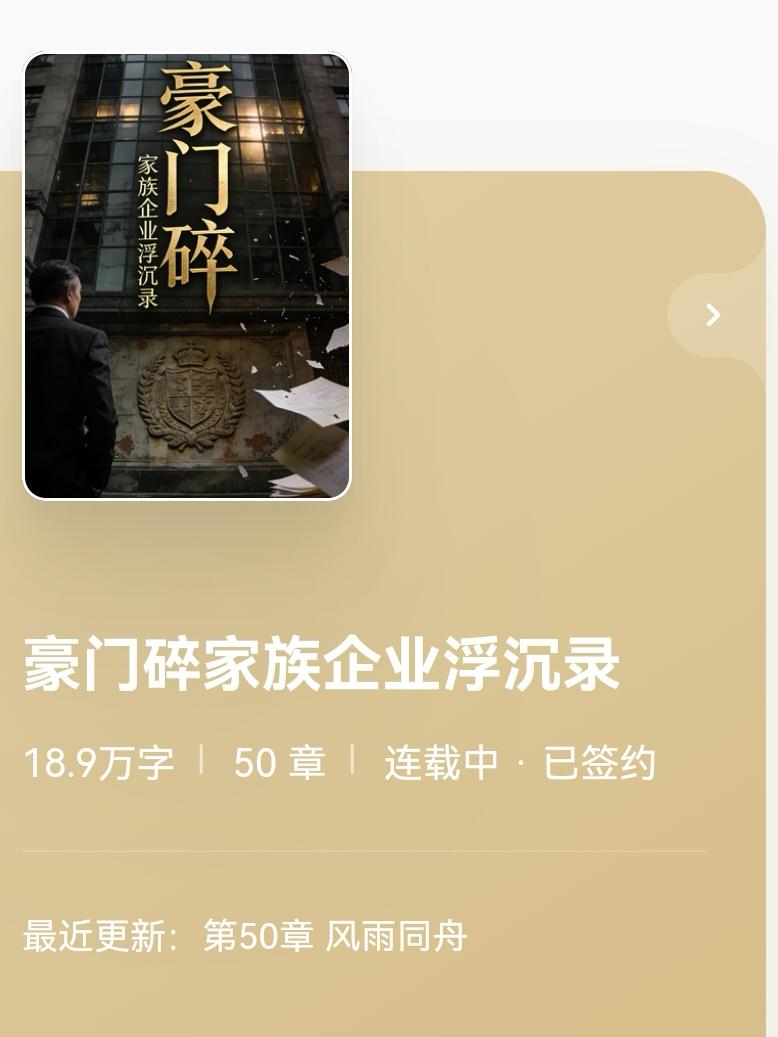Image resolution: width=778 pixels, height=1037 pixels.
Task: Tap the 已签约 signed status label
Action: [601, 763]
